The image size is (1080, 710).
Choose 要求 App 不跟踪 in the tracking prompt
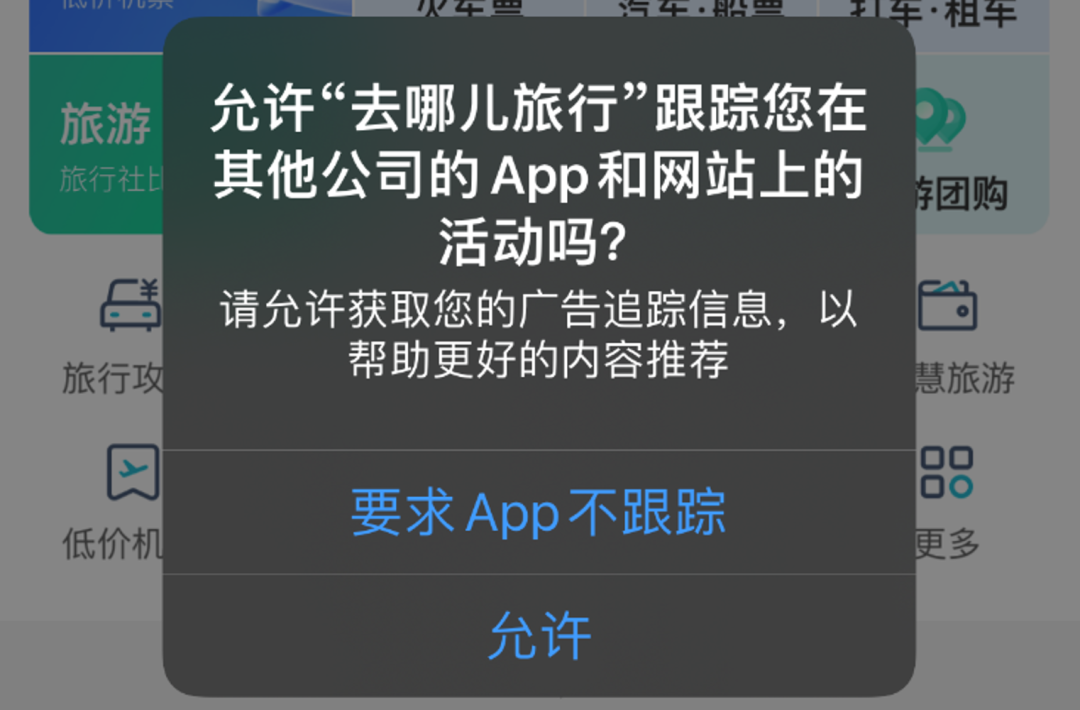539,513
